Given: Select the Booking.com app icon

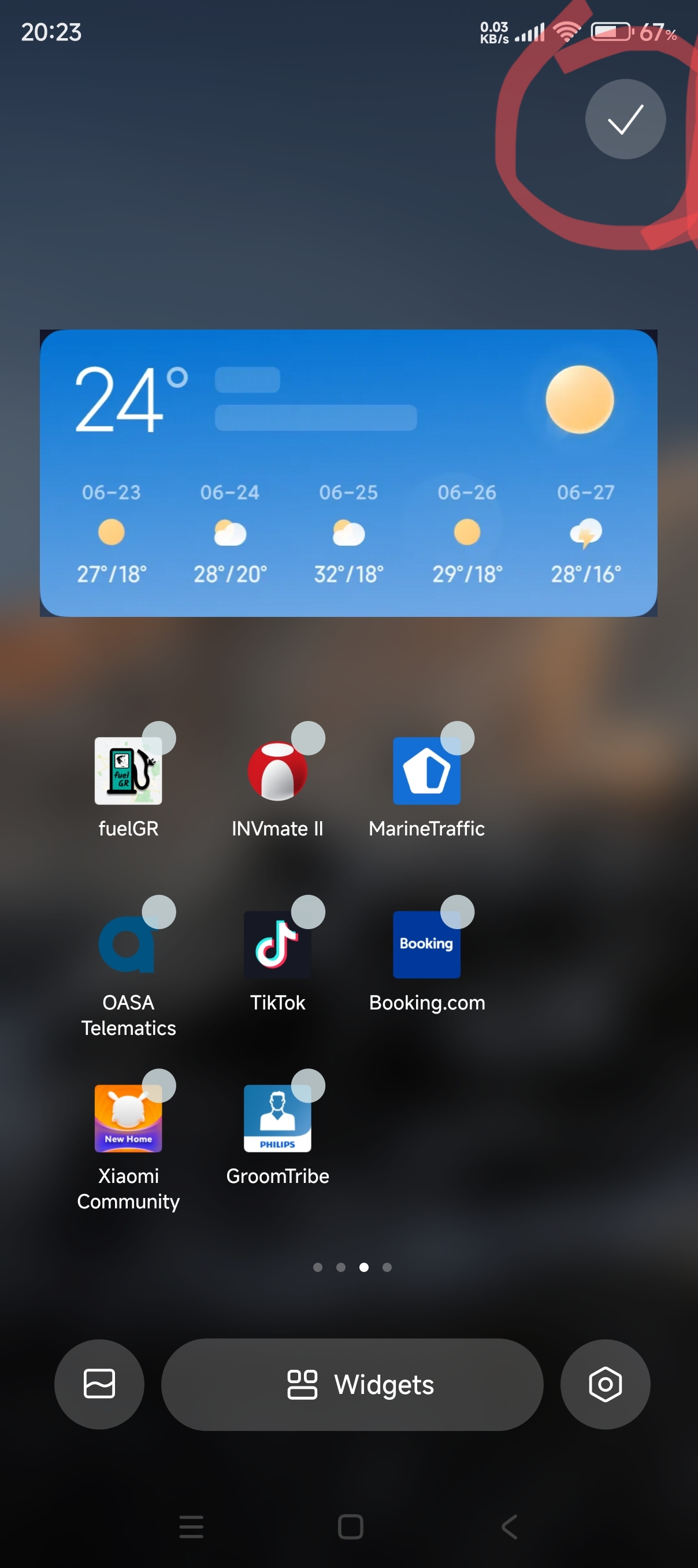Looking at the screenshot, I should tap(426, 944).
